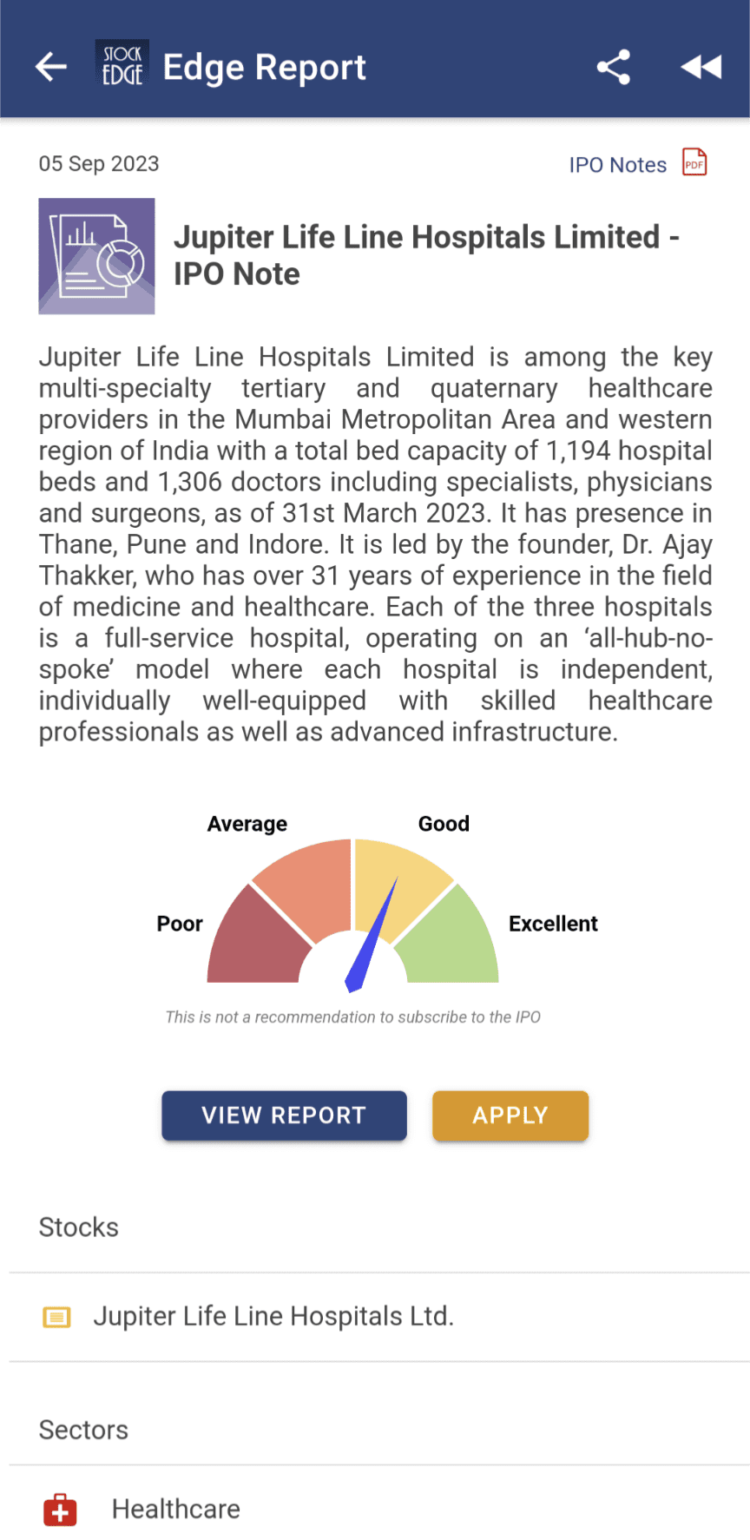
Task: Click the StockEdge logo in the top bar
Action: pos(122,66)
